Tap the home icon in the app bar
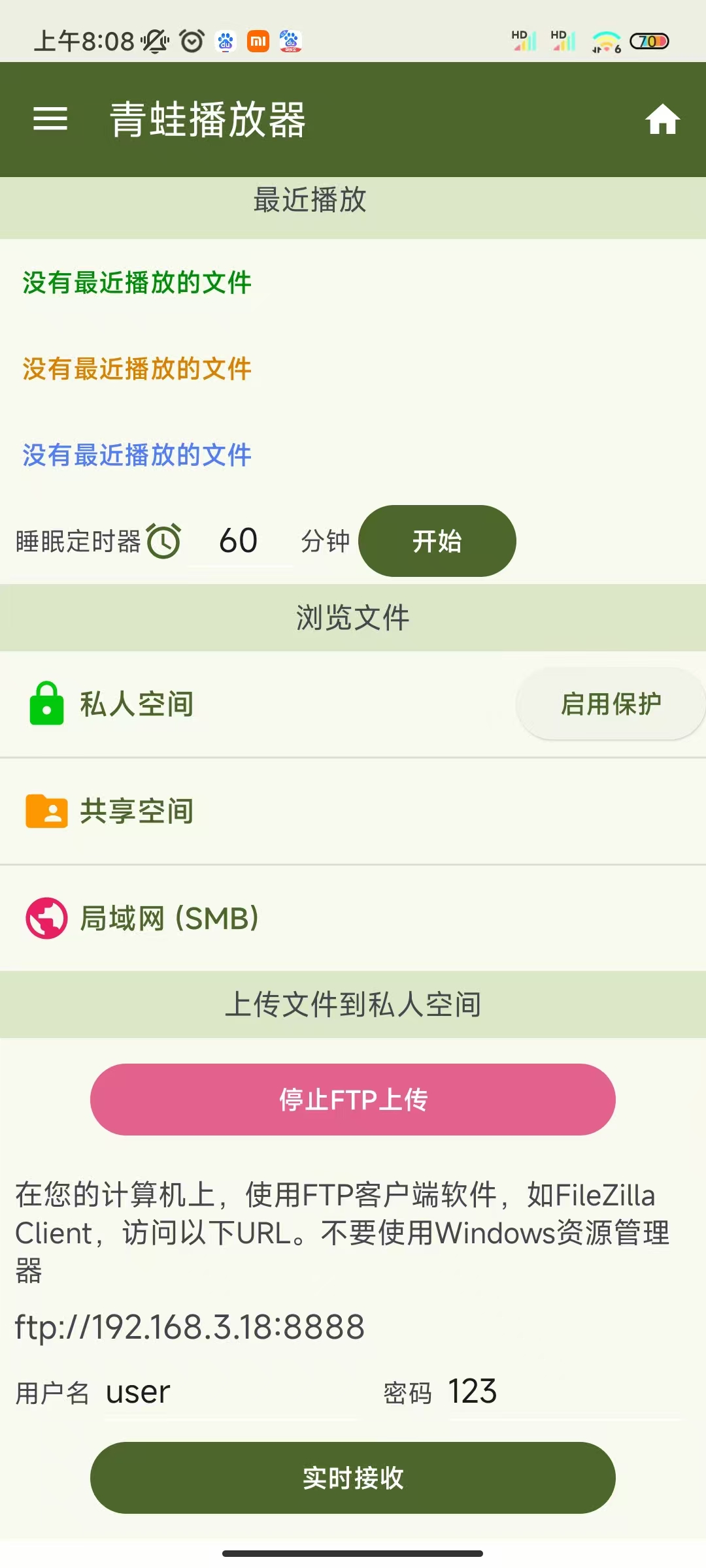The image size is (706, 1568). (662, 120)
